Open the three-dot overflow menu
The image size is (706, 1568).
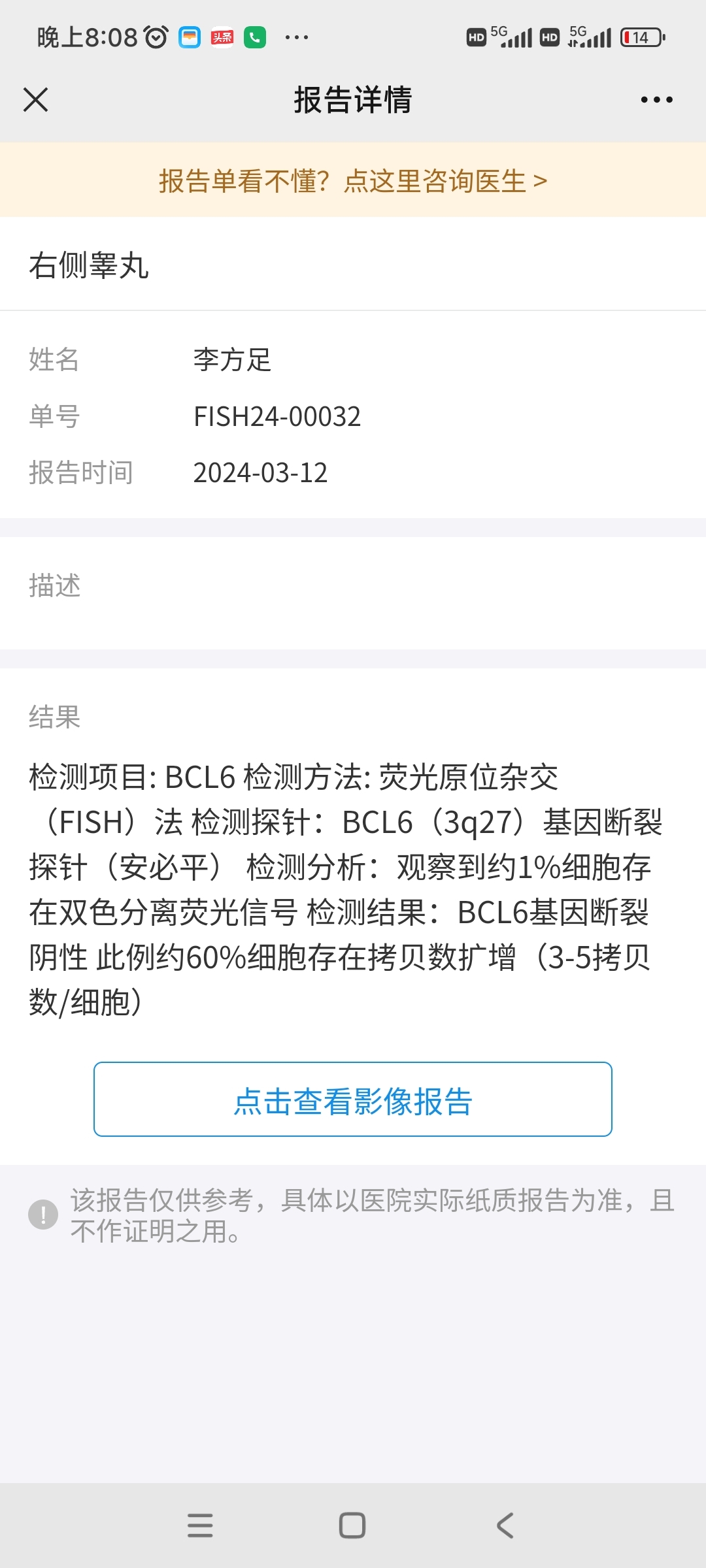click(656, 100)
